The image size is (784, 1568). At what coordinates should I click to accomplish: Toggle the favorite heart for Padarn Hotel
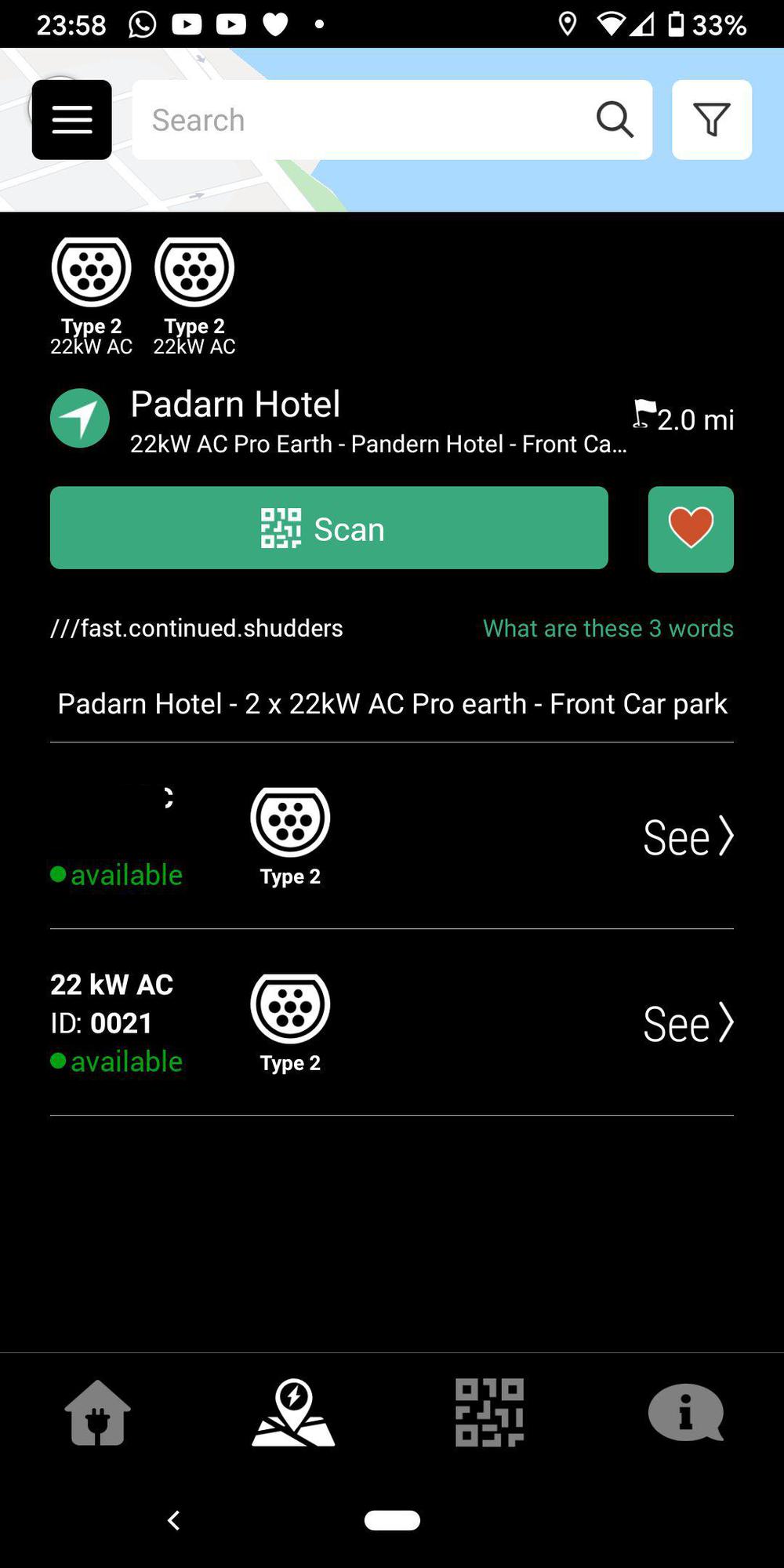click(x=690, y=528)
